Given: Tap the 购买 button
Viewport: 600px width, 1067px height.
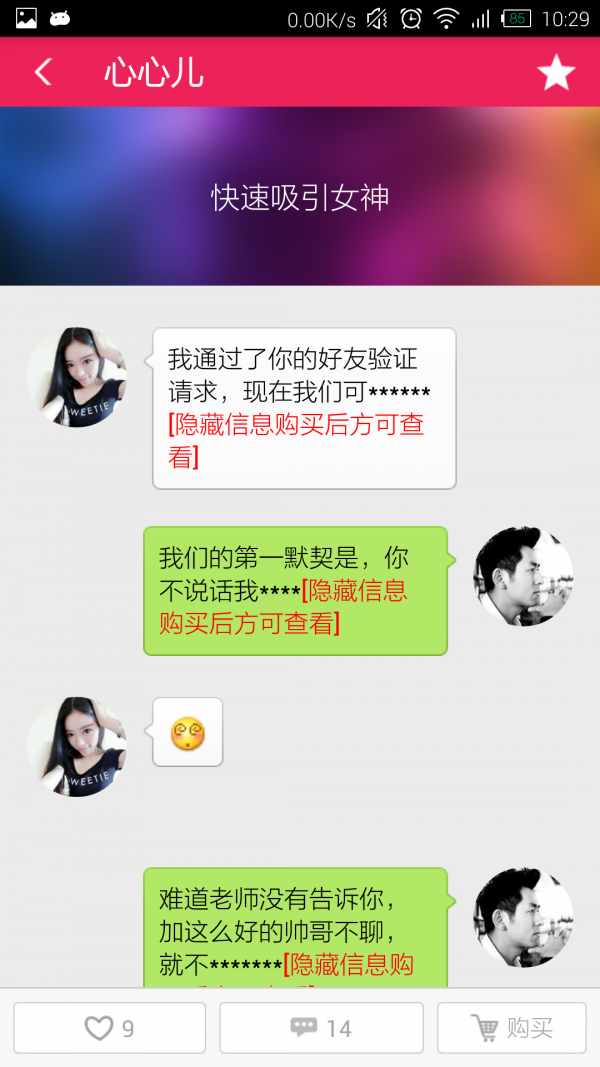Looking at the screenshot, I should click(x=511, y=1028).
